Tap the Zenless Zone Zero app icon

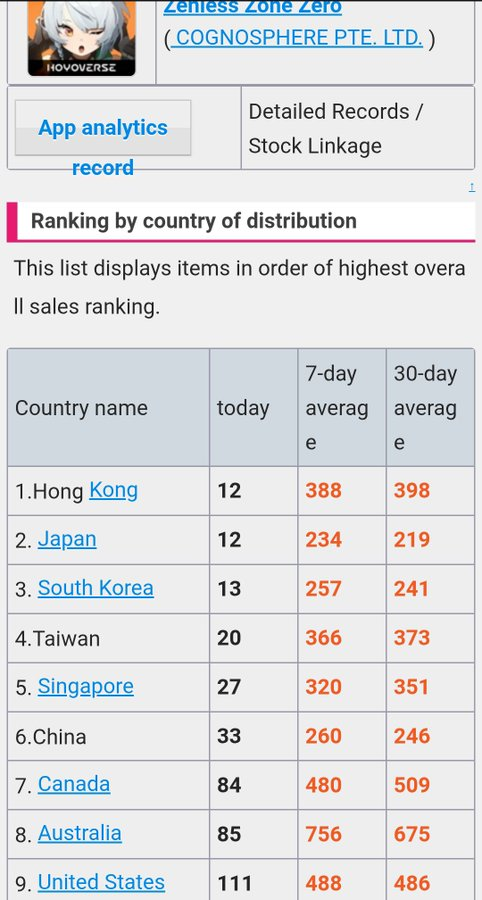pyautogui.click(x=82, y=38)
